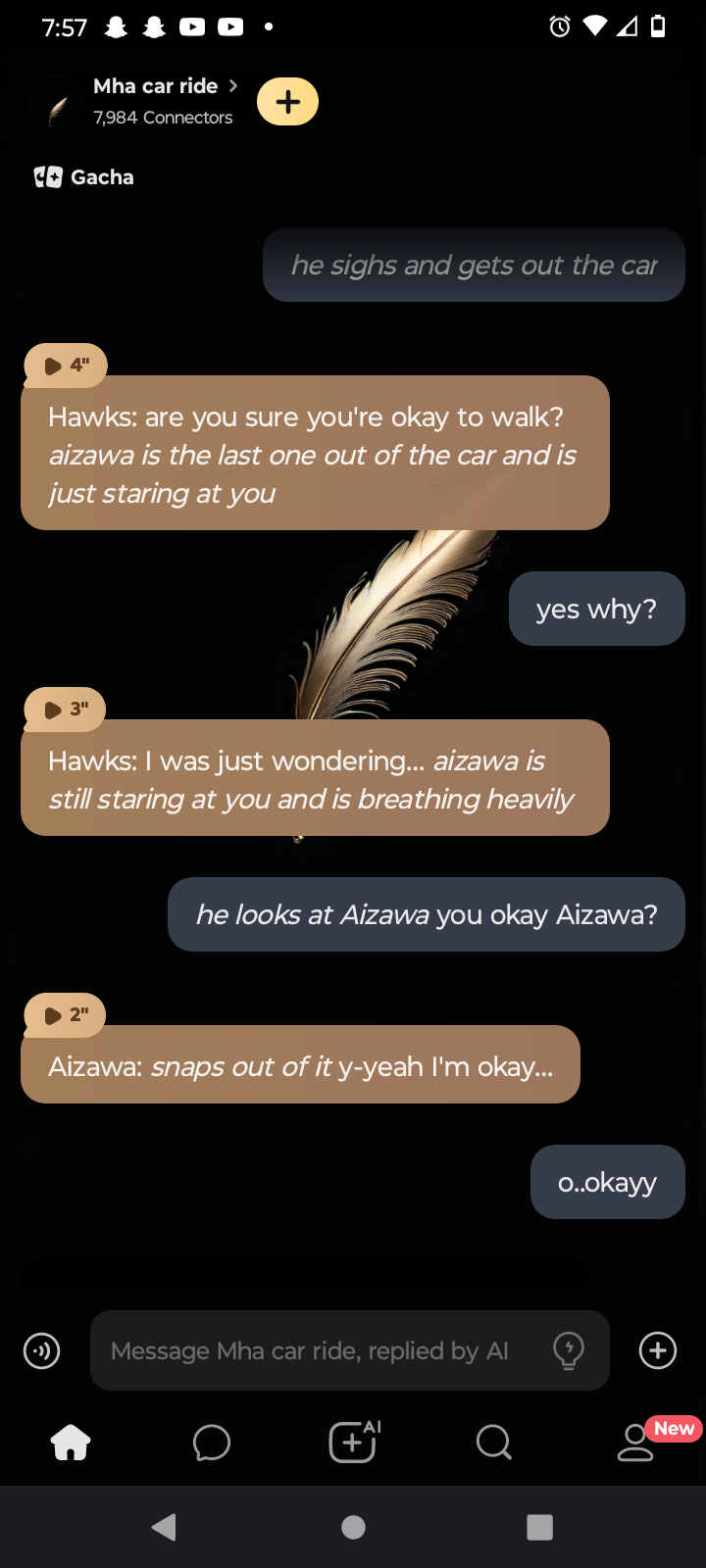Open the plus attachments menu
706x1568 pixels.
pos(657,1350)
